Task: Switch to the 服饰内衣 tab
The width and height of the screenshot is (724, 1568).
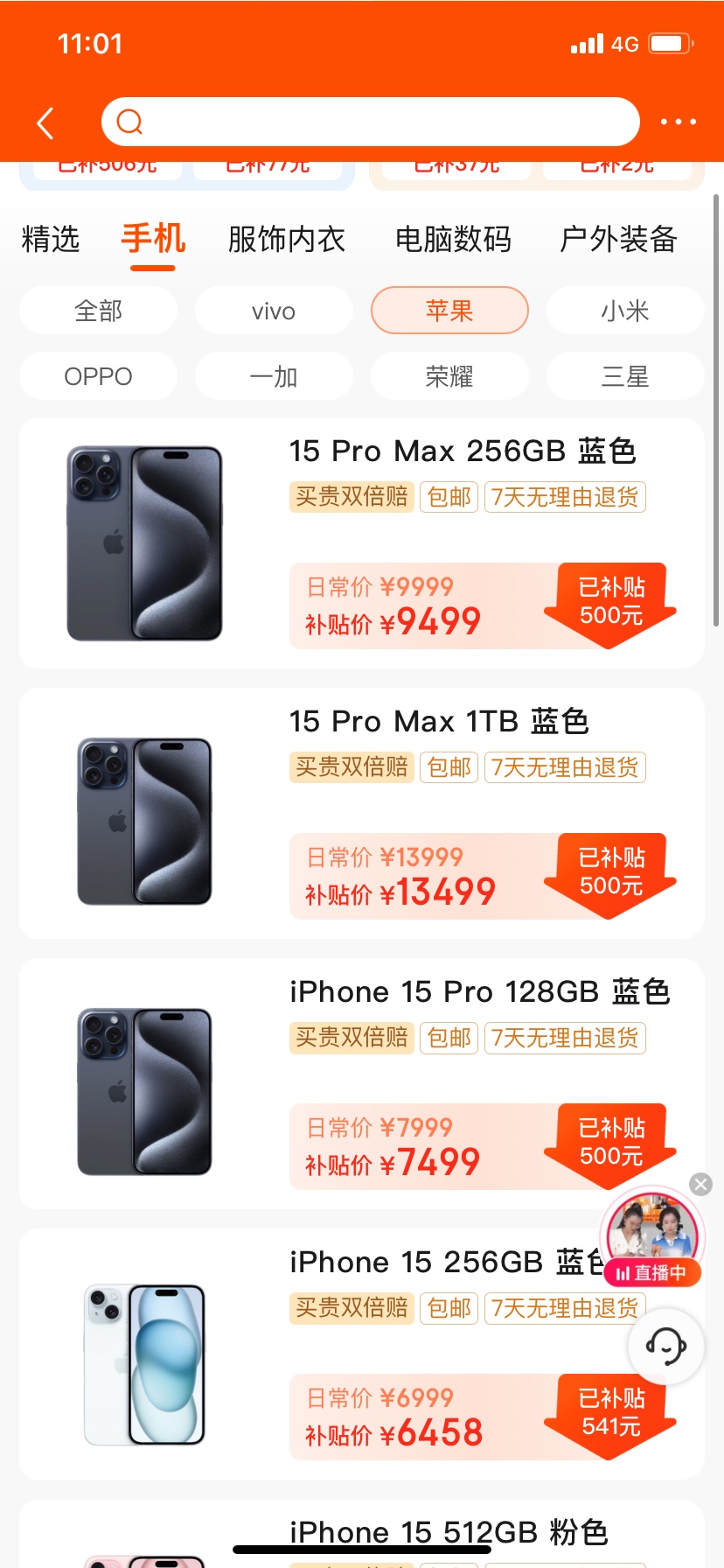Action: click(286, 239)
